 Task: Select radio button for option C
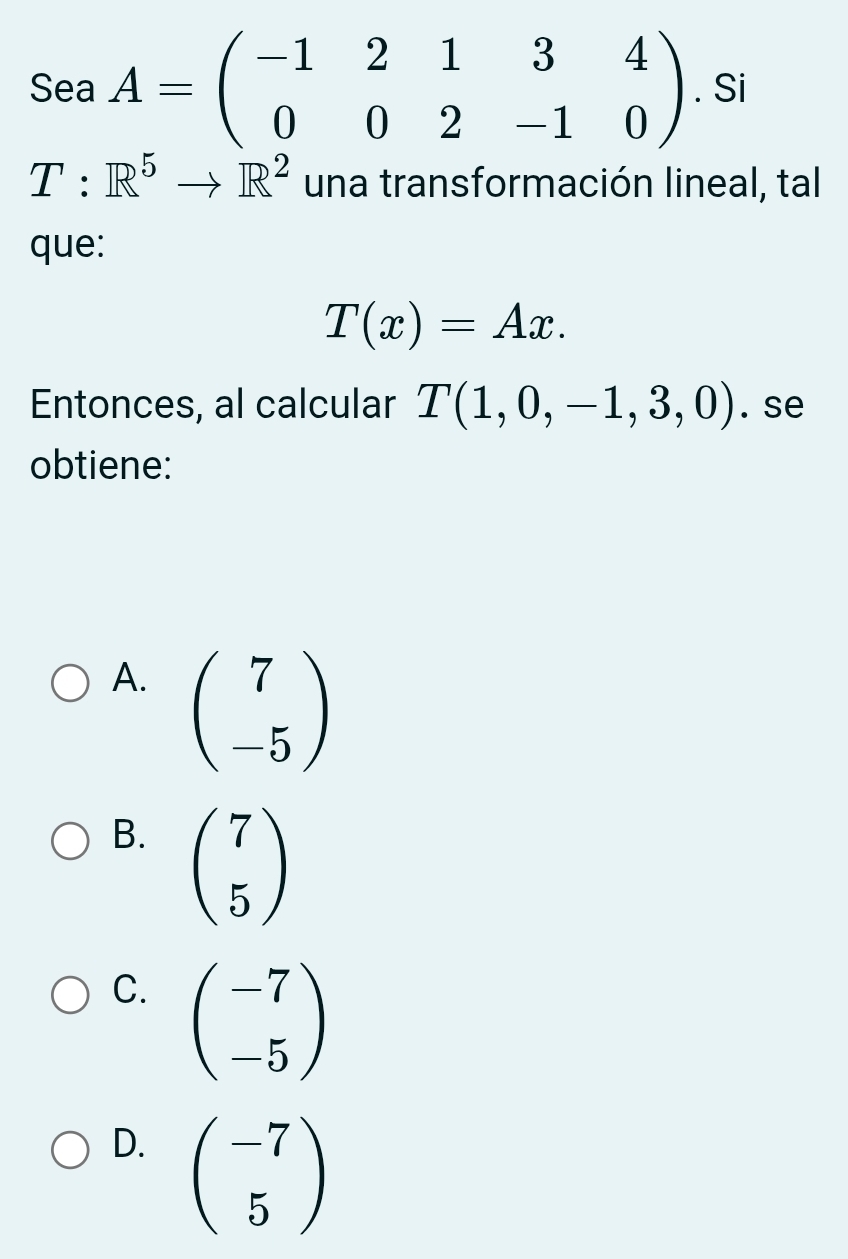(x=68, y=995)
